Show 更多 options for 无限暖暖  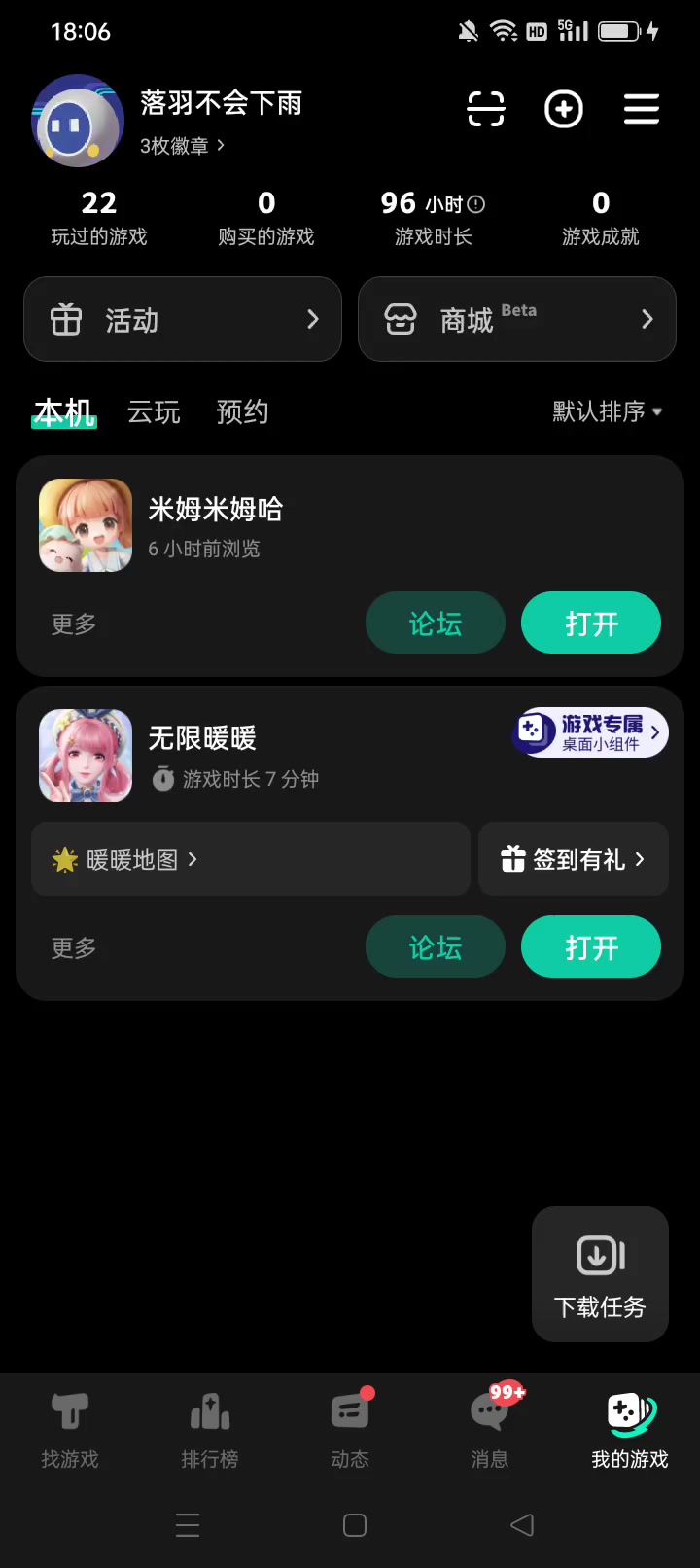(74, 948)
